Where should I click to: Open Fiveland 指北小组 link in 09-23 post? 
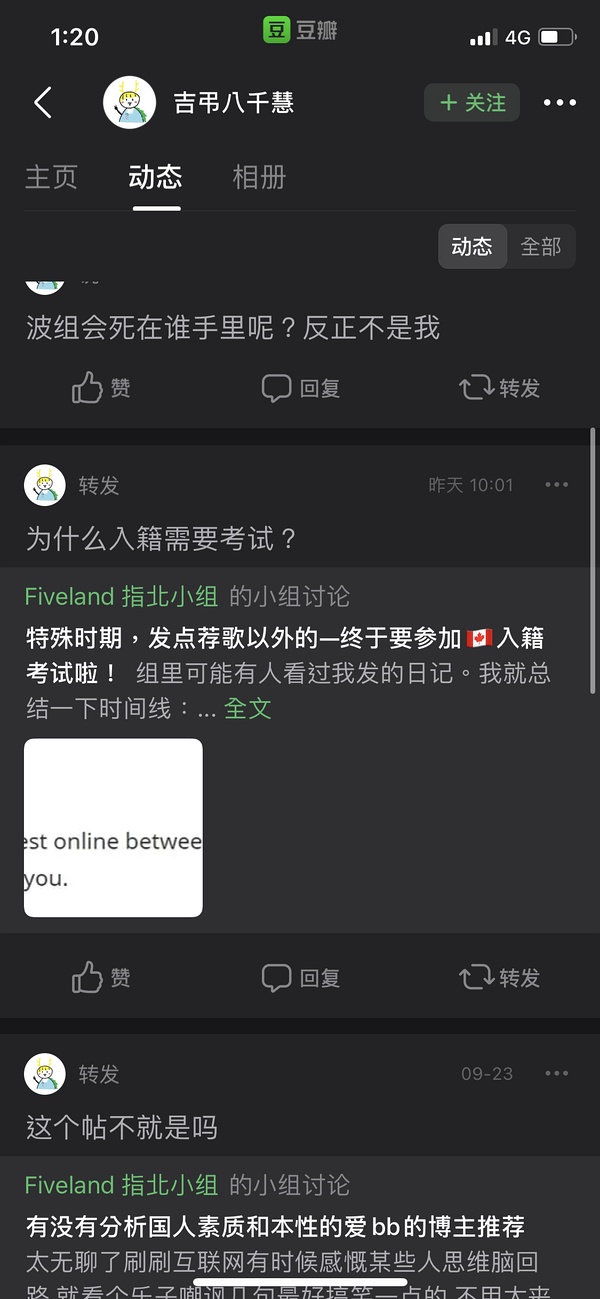click(121, 1185)
